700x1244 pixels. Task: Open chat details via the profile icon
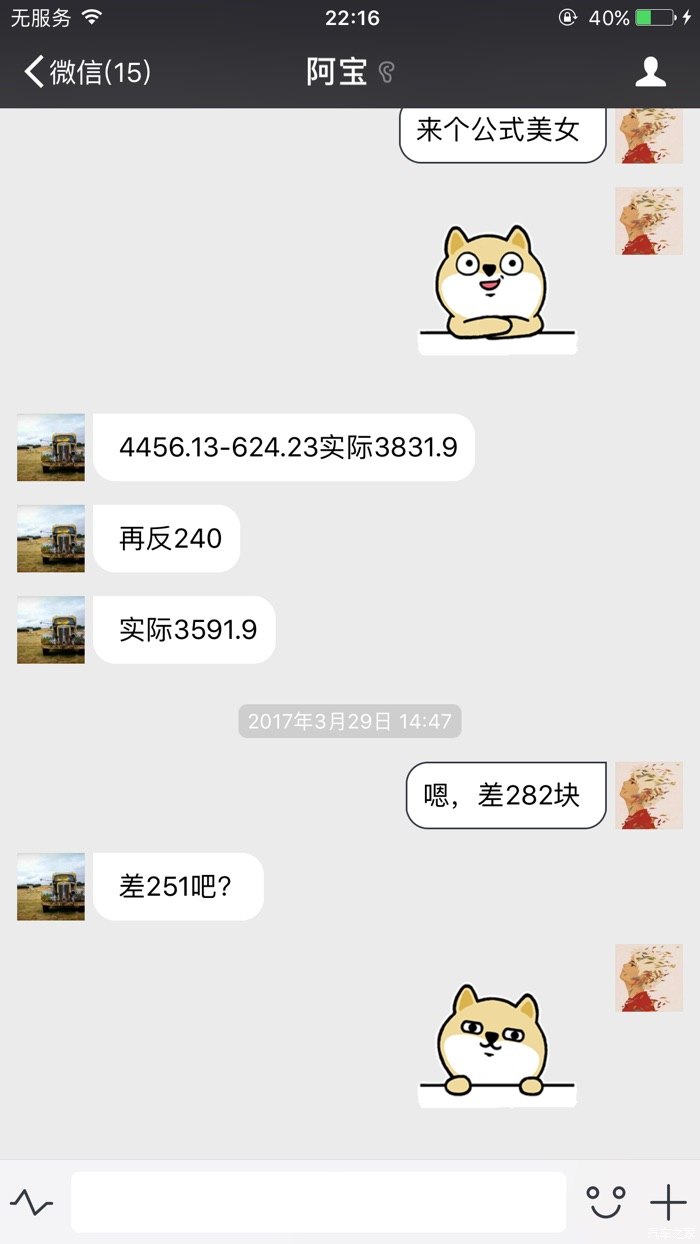[x=650, y=72]
